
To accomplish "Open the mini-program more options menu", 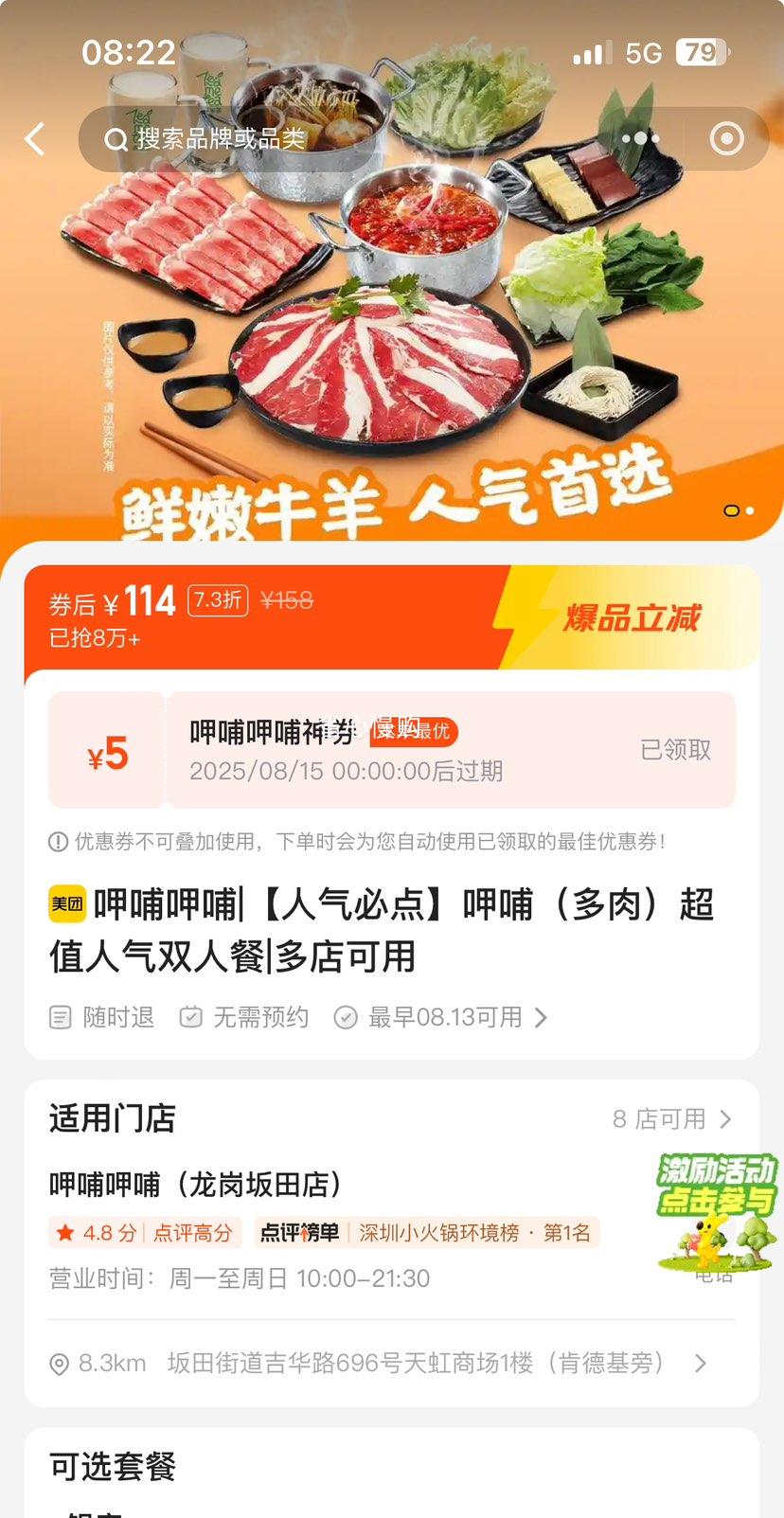I will [640, 138].
